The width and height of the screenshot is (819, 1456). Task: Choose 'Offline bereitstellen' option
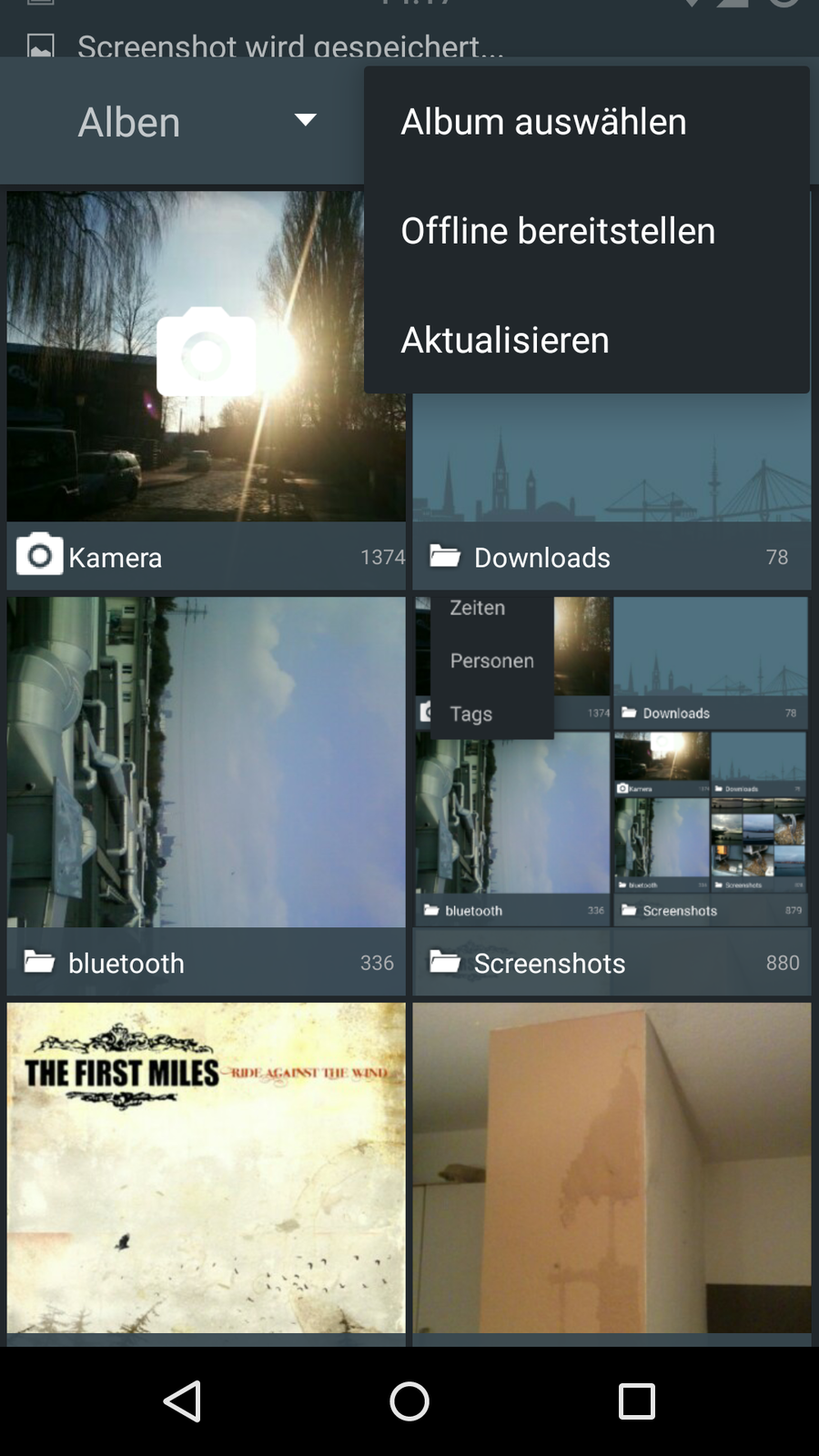[557, 231]
